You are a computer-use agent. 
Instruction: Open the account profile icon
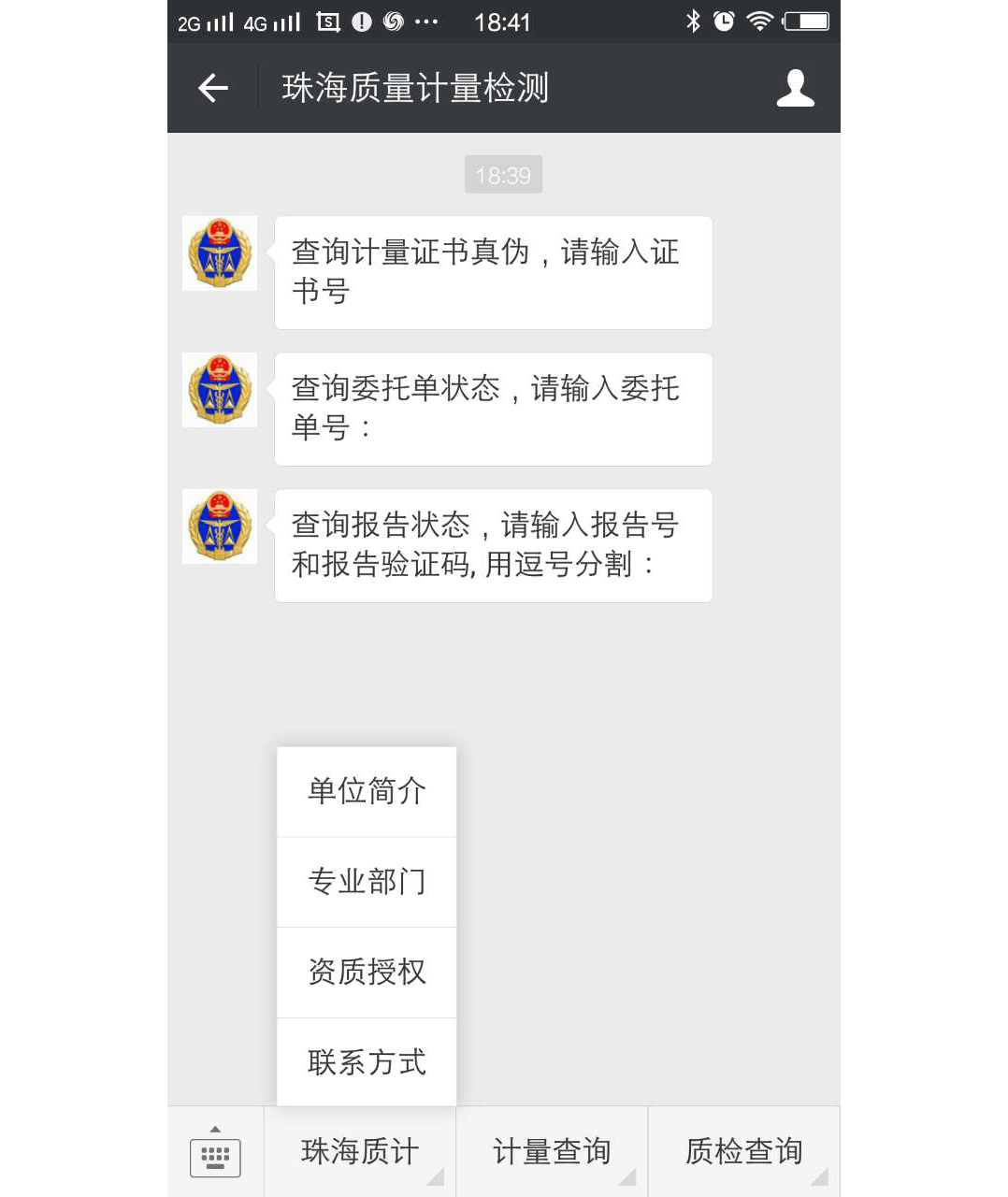click(795, 88)
